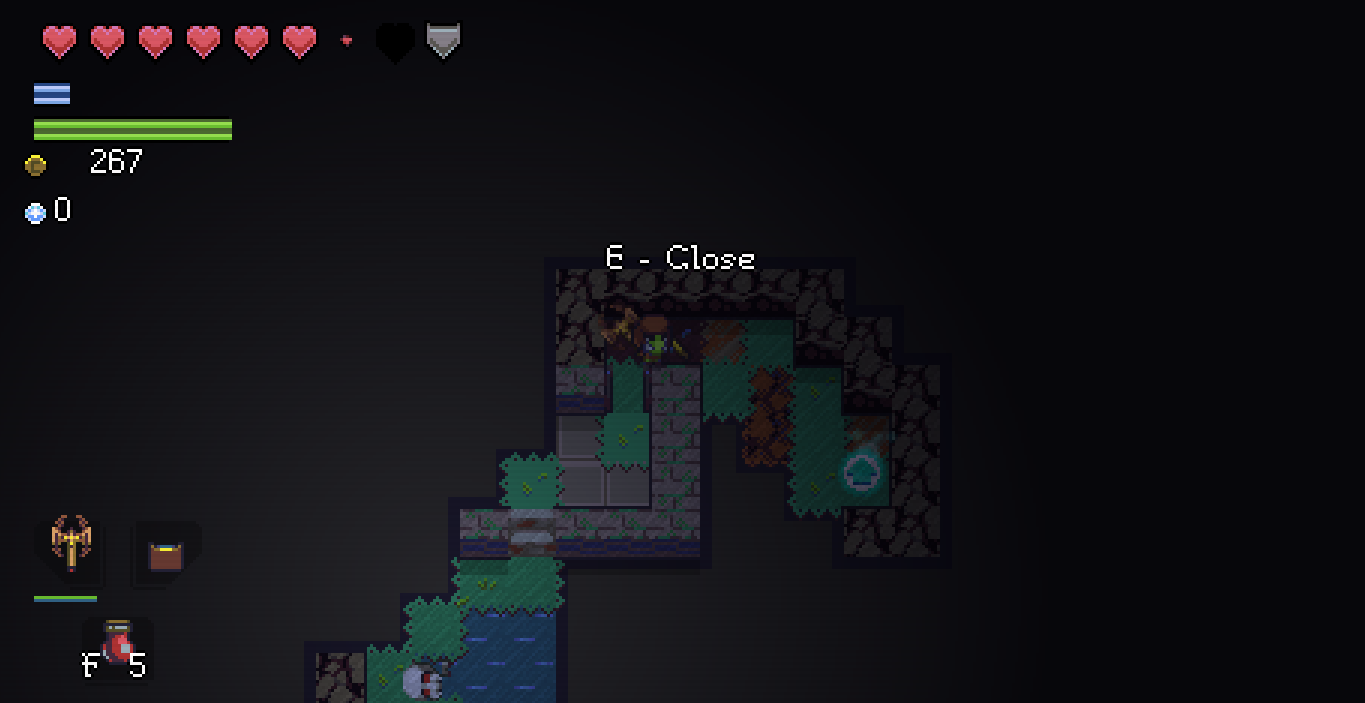1365x703 pixels.
Task: Select the golden axe weapon slot
Action: pos(71,545)
